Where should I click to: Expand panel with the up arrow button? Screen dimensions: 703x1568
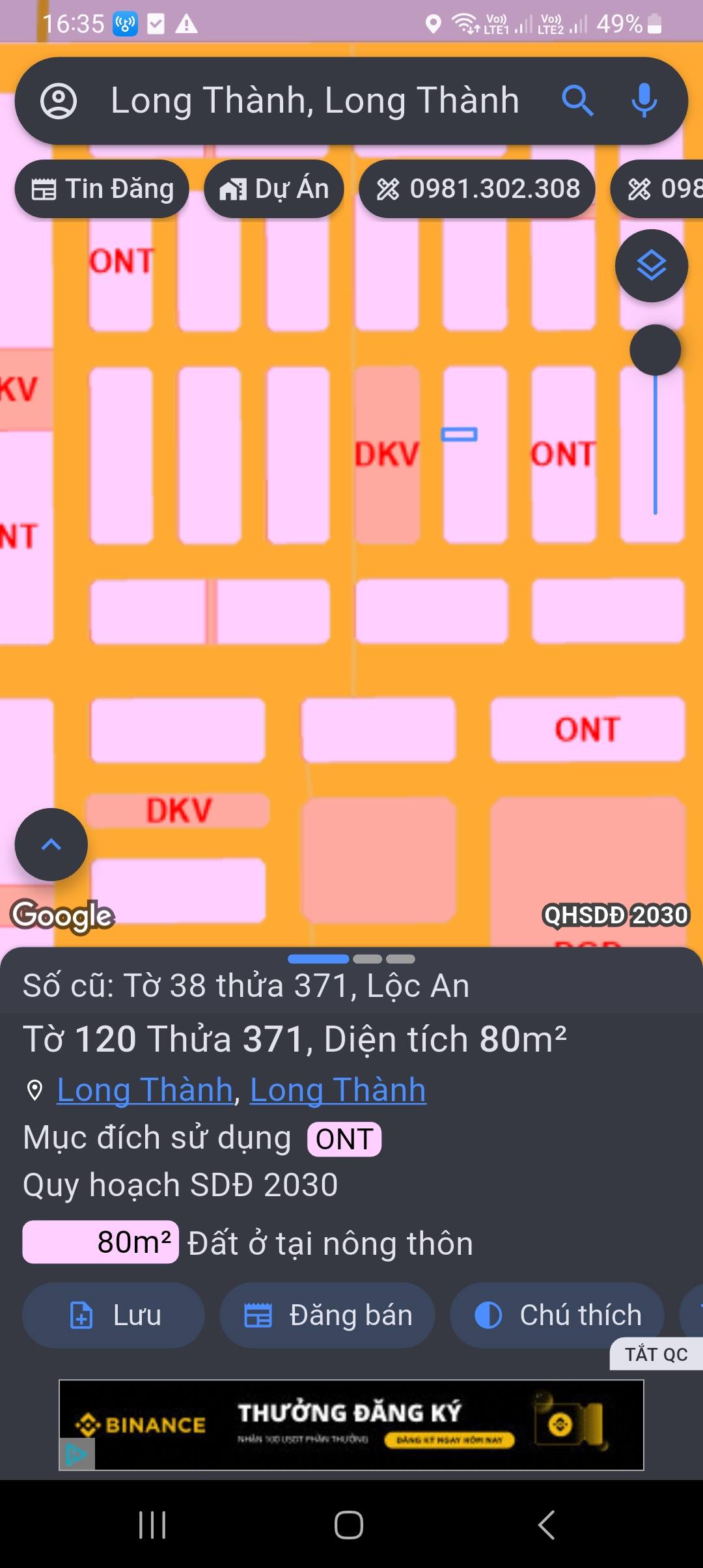click(51, 845)
